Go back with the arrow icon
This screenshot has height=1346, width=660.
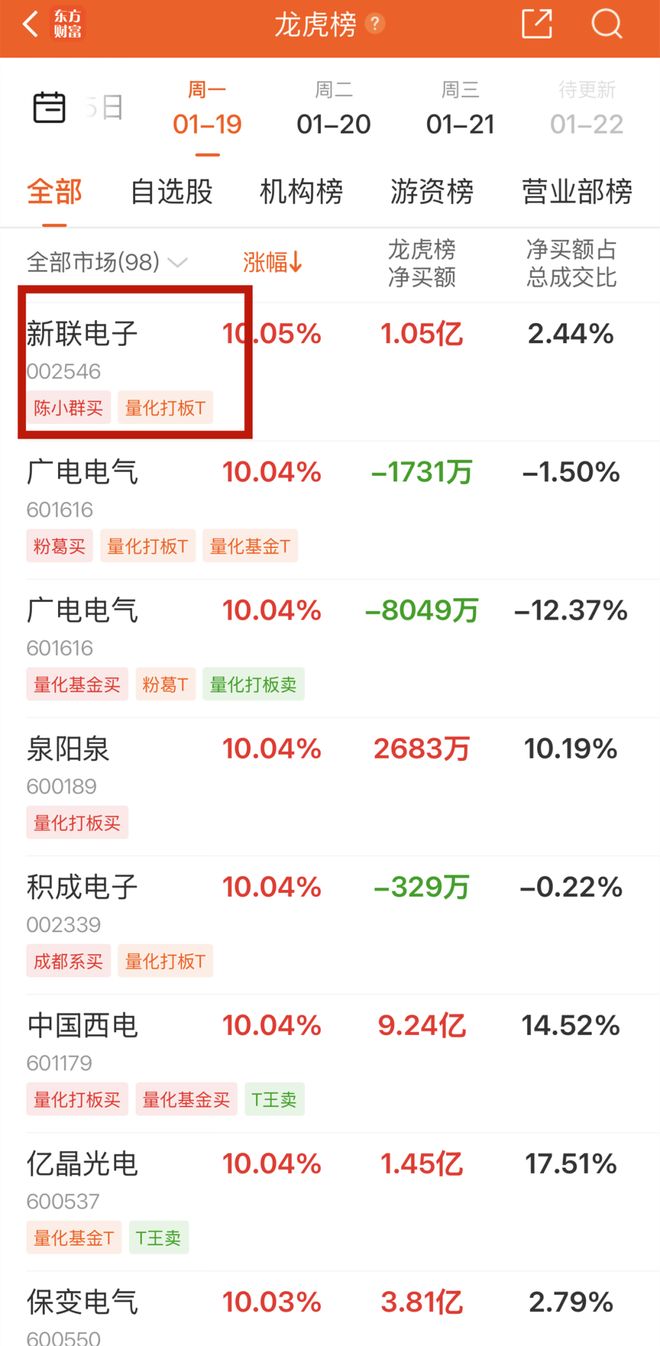point(31,24)
